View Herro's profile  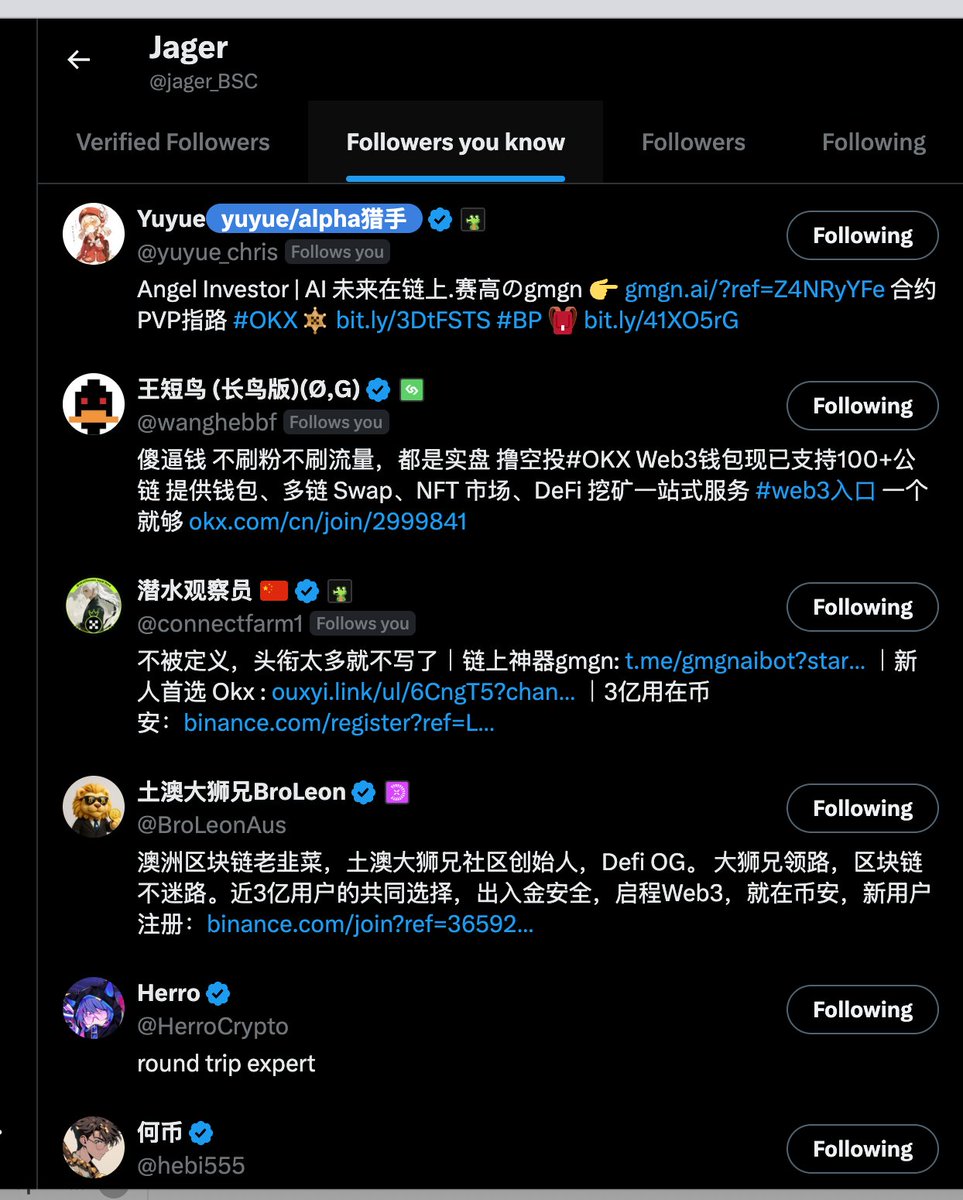pos(168,993)
